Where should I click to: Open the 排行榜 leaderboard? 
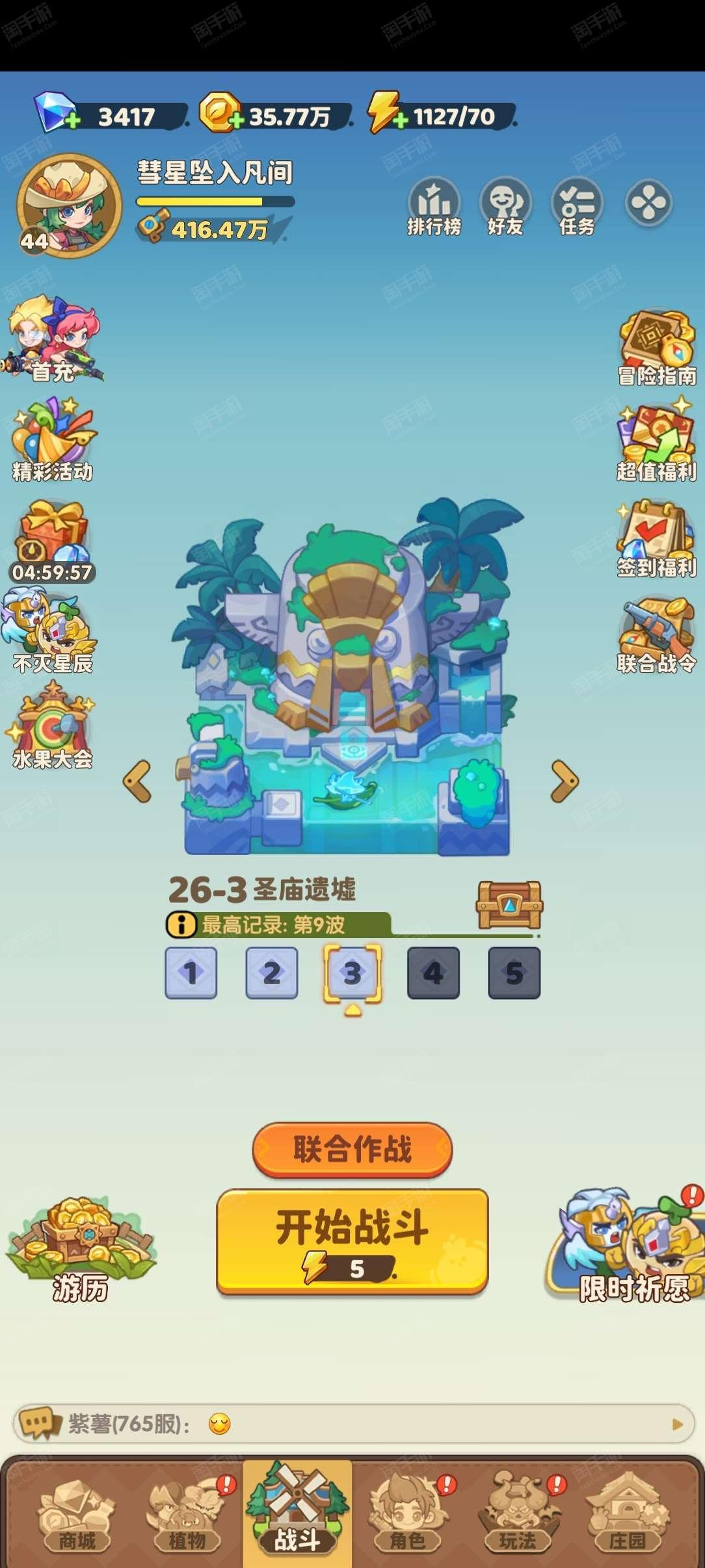tap(434, 206)
